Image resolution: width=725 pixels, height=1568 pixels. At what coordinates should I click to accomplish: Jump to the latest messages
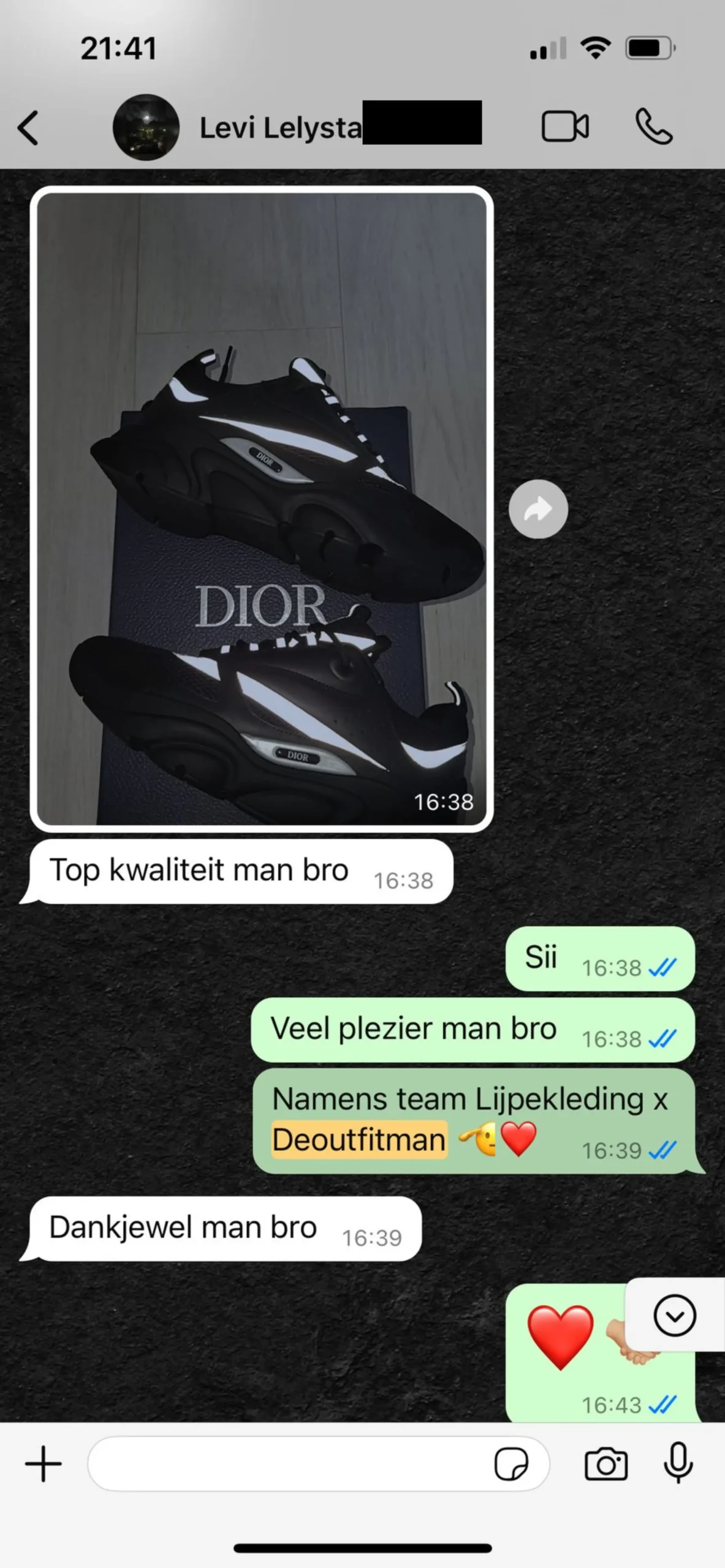click(x=674, y=1316)
